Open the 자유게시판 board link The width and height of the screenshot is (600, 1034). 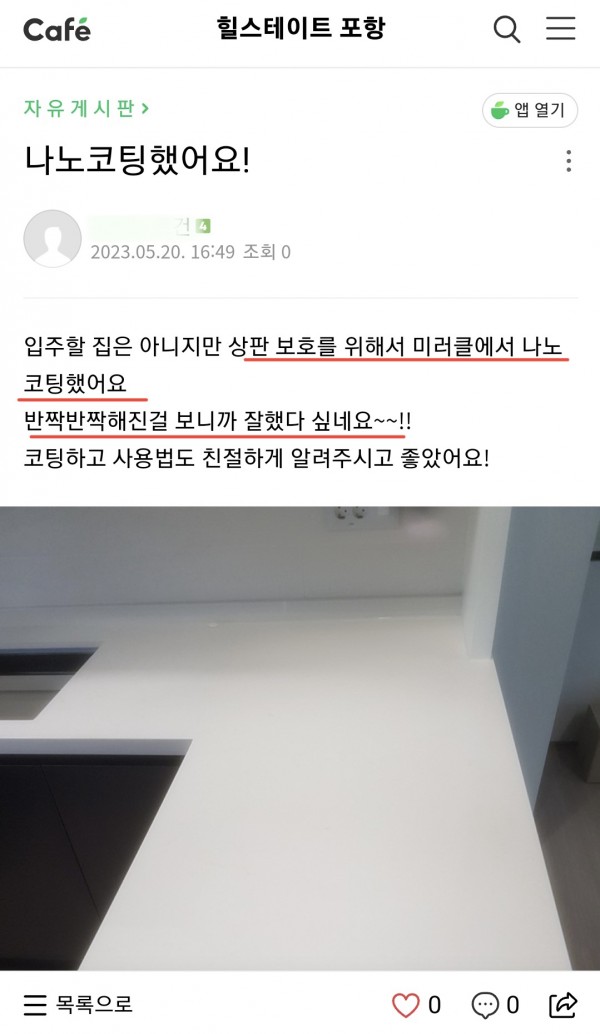coord(87,109)
